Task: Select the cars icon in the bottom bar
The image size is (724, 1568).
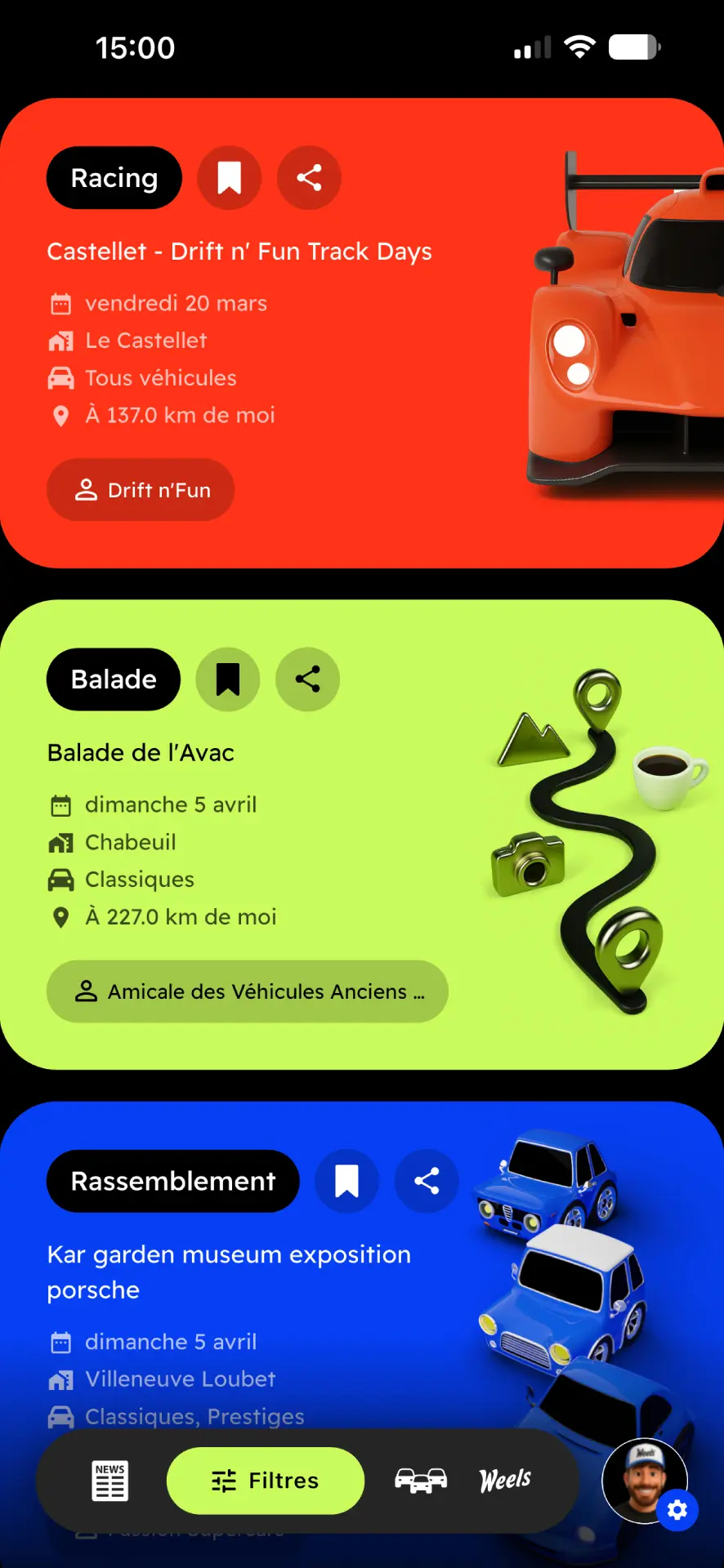Action: (420, 1481)
